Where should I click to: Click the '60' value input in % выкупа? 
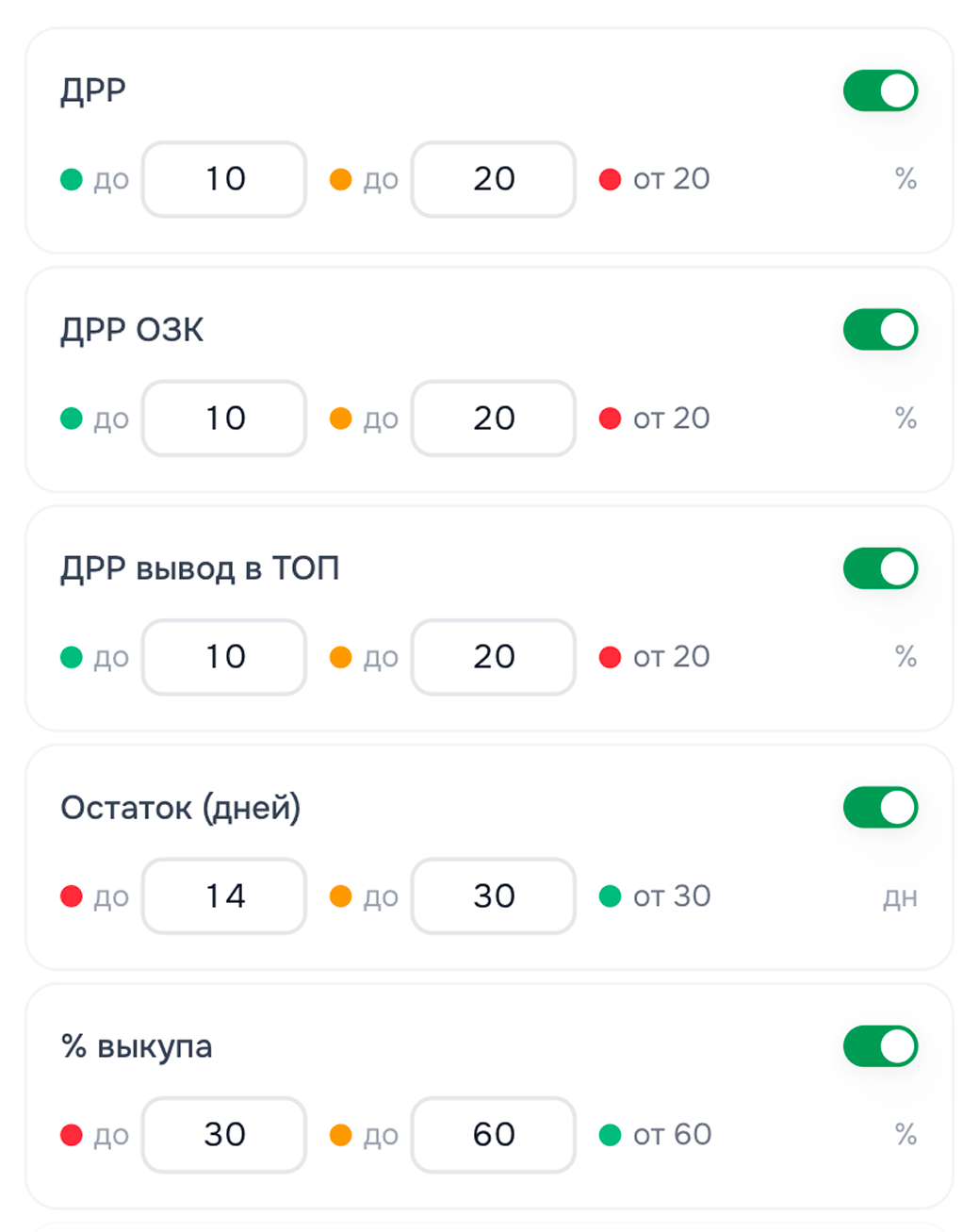tap(493, 1135)
